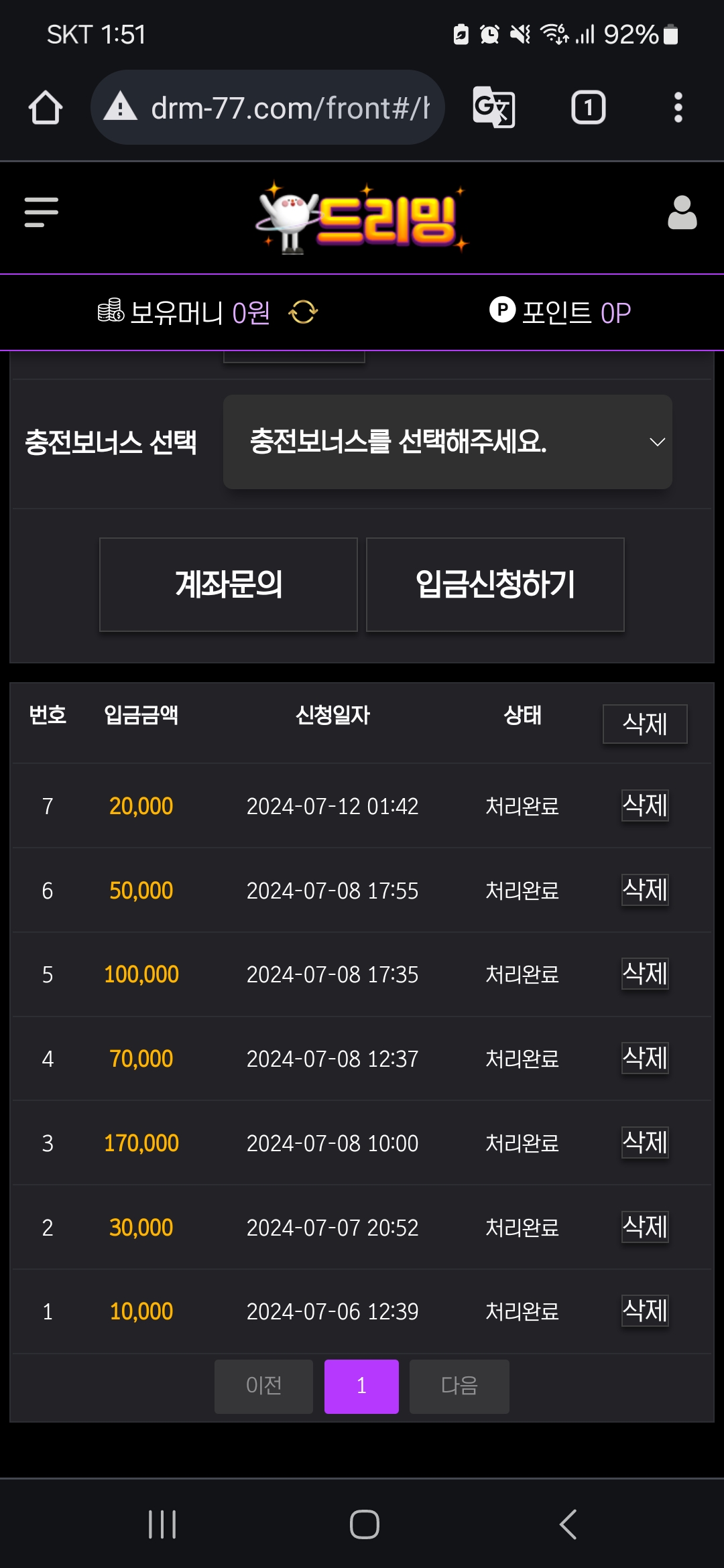Delete the 170,000 deposit record
Image resolution: width=724 pixels, height=1568 pixels.
tap(644, 1142)
